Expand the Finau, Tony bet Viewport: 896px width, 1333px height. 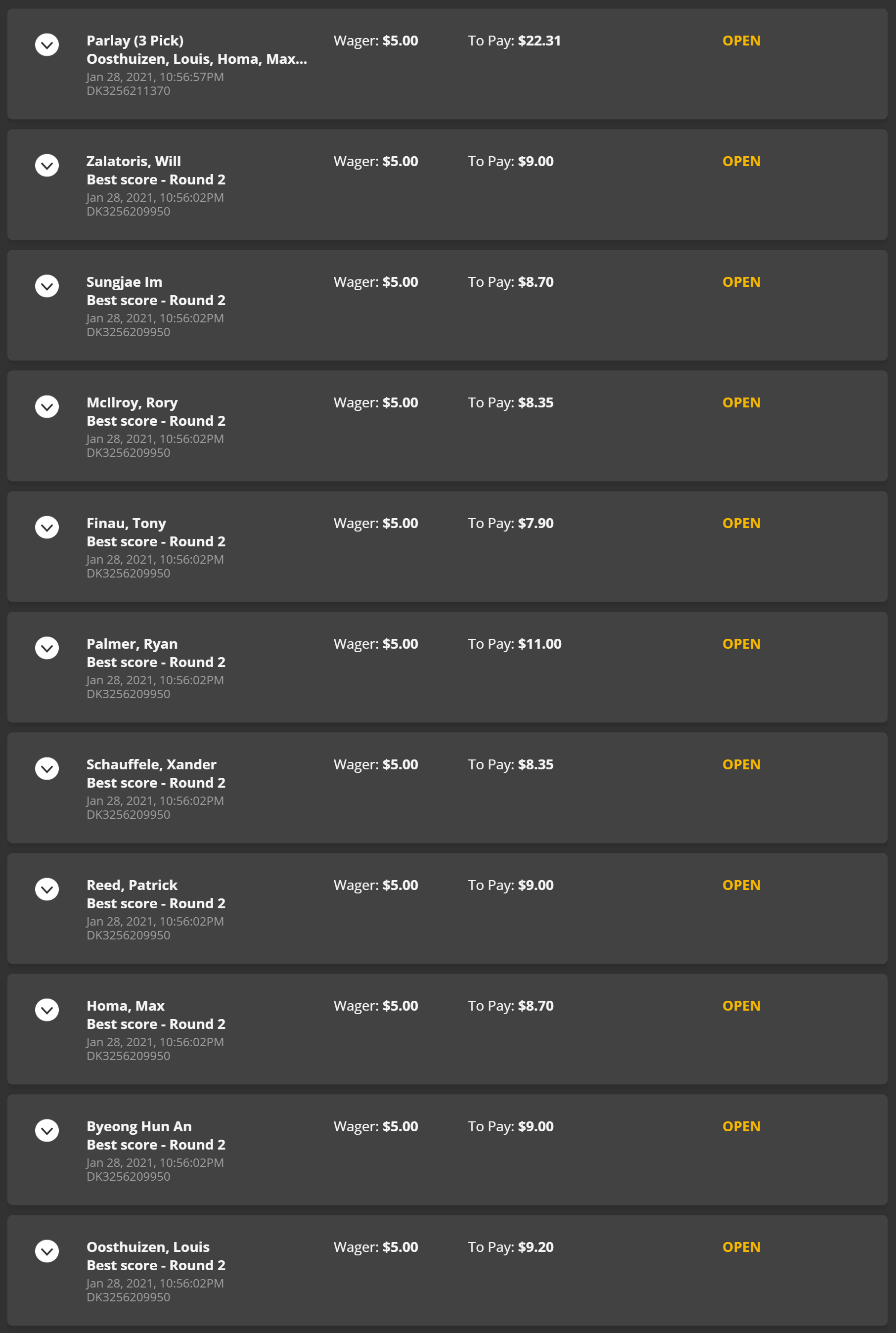(47, 527)
